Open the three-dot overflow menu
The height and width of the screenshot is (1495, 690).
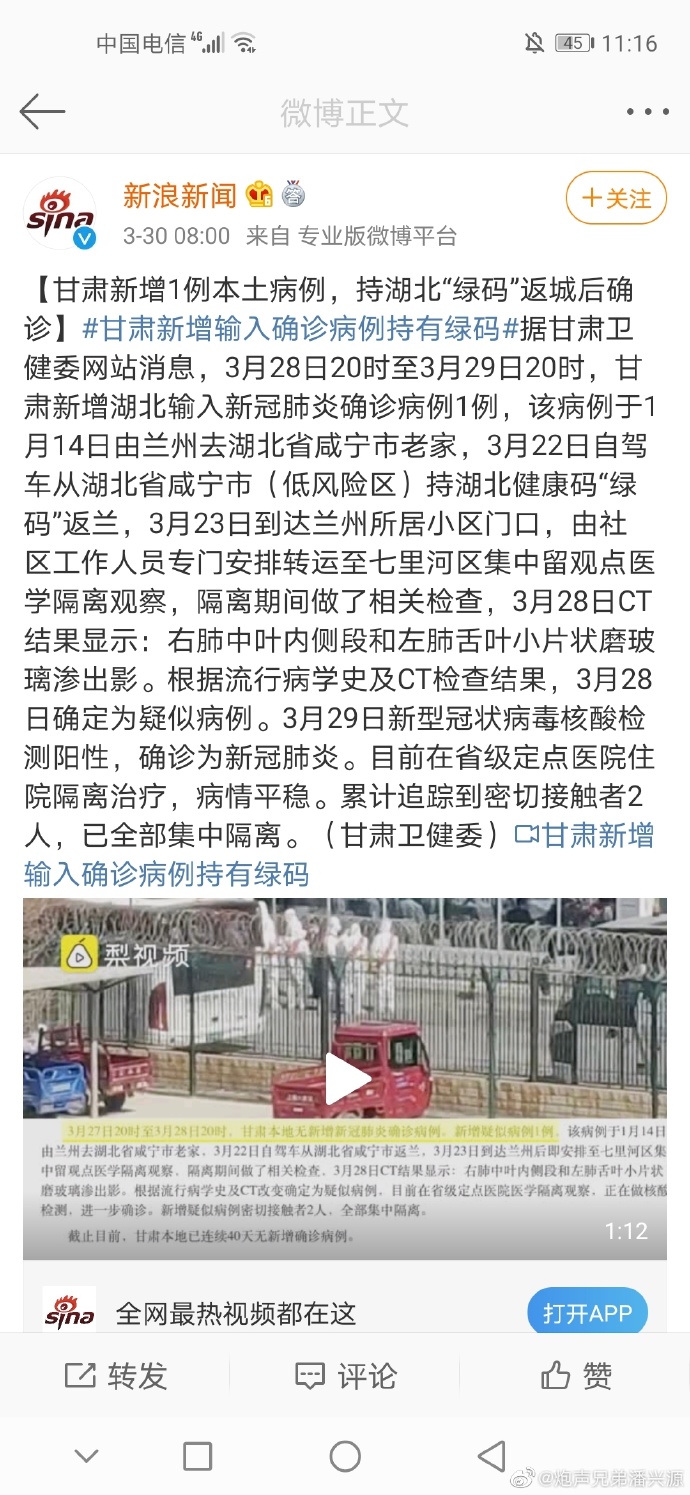646,112
